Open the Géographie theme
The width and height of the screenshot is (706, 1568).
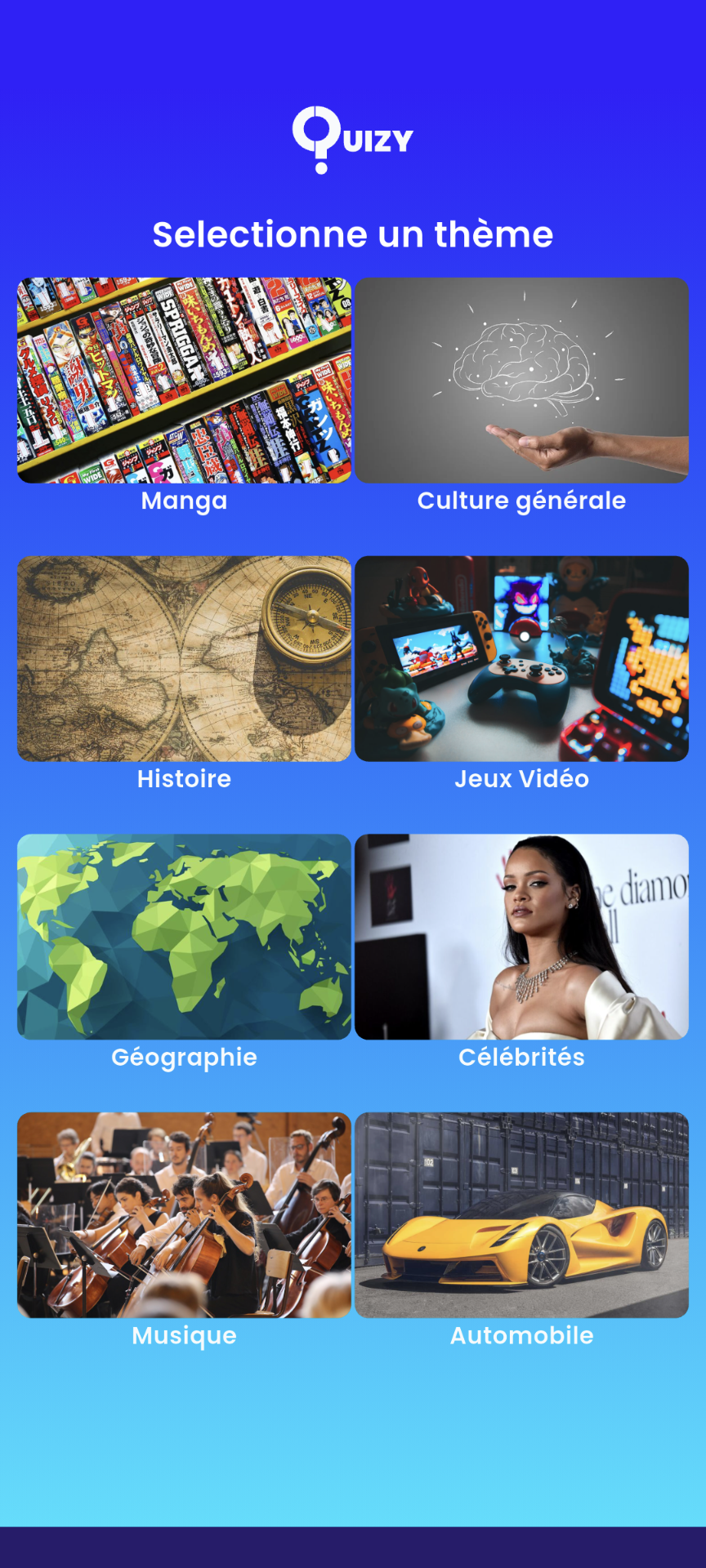[x=184, y=937]
